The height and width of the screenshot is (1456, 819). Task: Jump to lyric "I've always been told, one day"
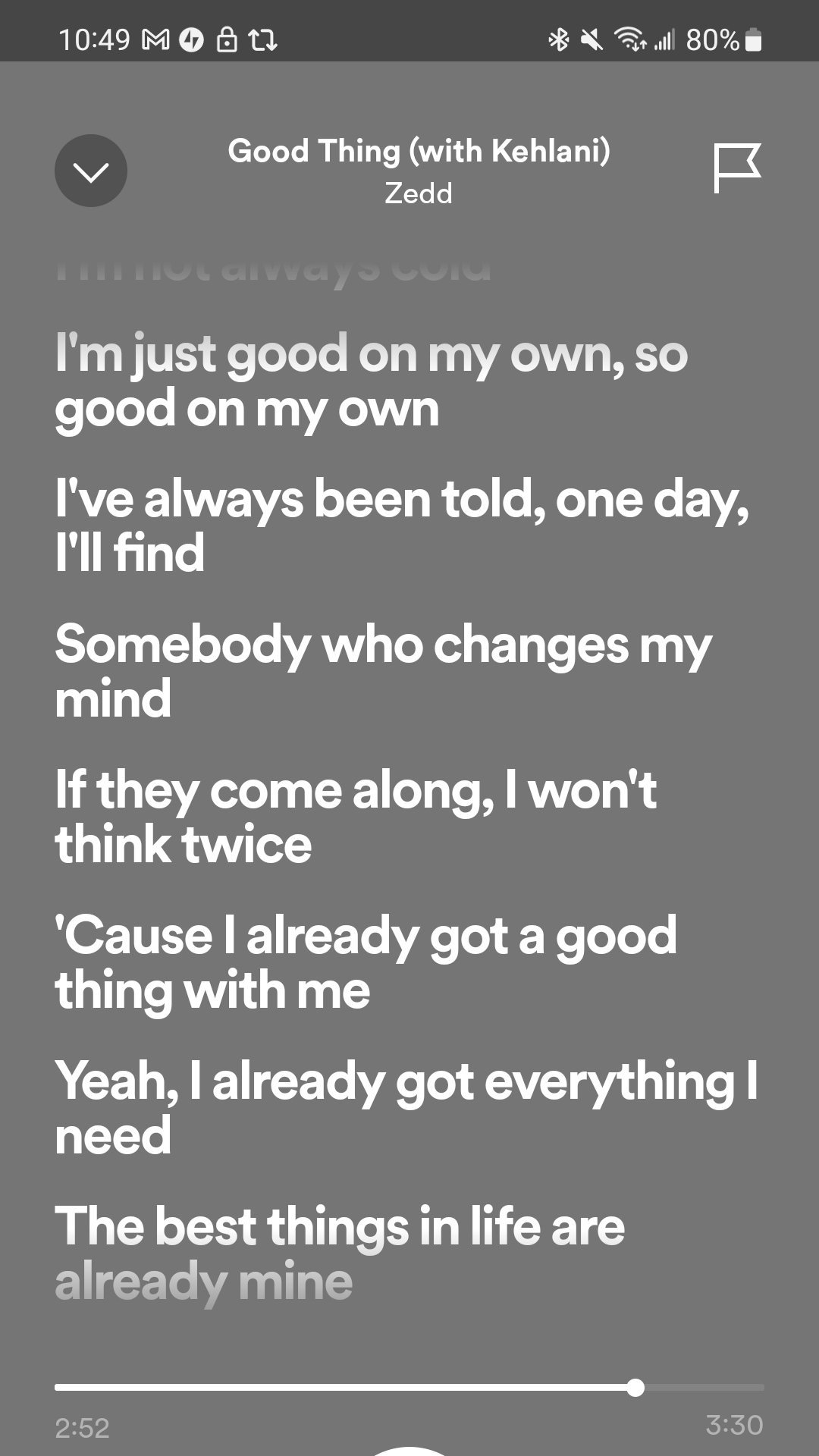click(x=402, y=525)
